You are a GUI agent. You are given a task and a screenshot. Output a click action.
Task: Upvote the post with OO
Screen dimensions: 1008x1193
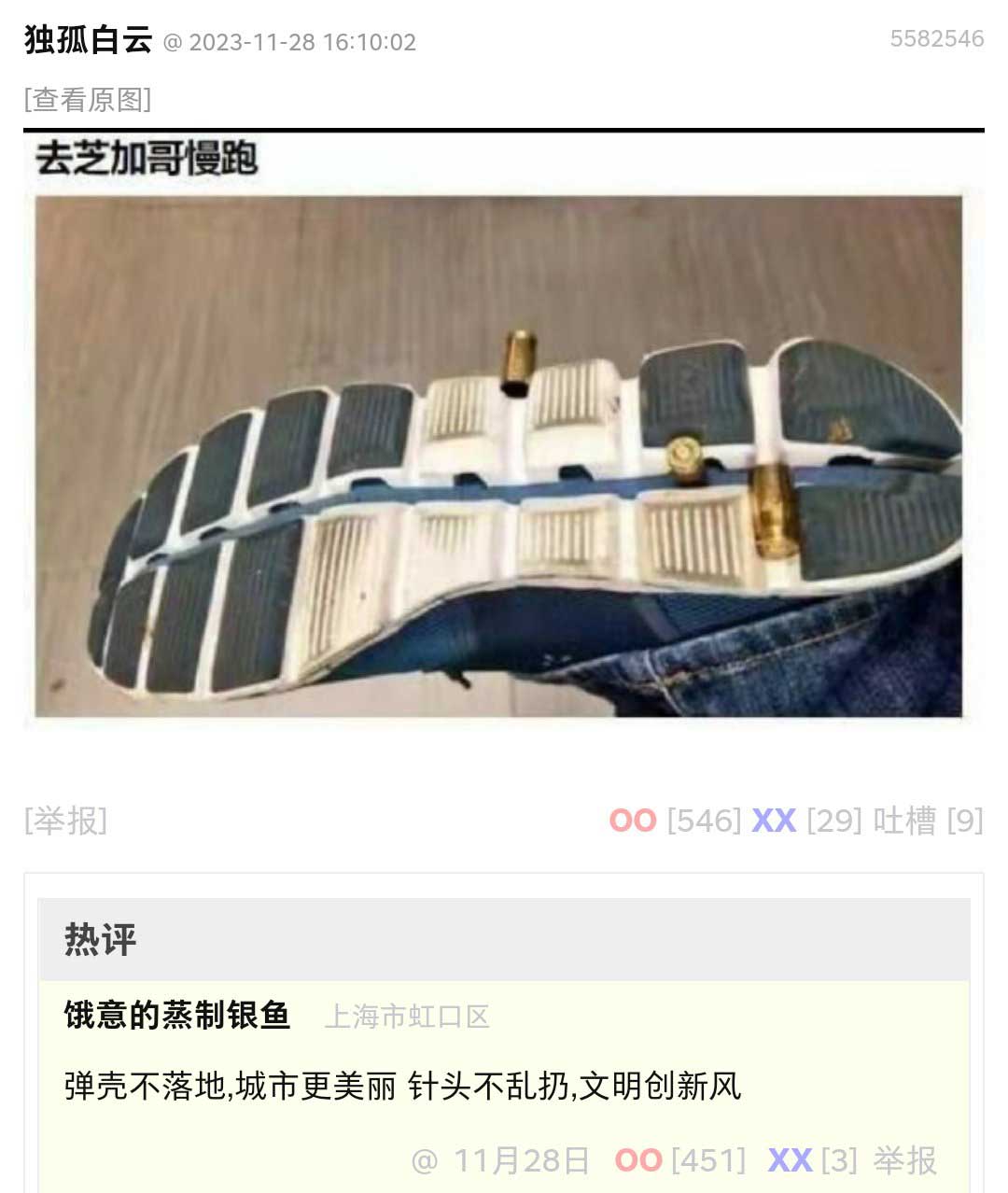pos(633,821)
